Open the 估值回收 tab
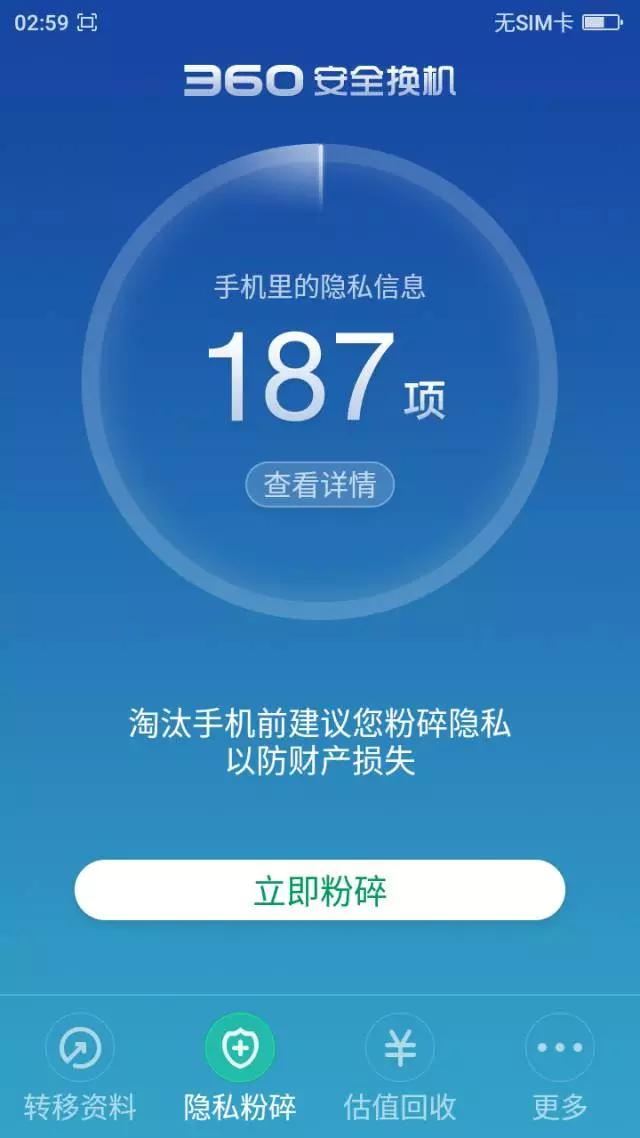Viewport: 640px width, 1138px height. coord(400,1066)
